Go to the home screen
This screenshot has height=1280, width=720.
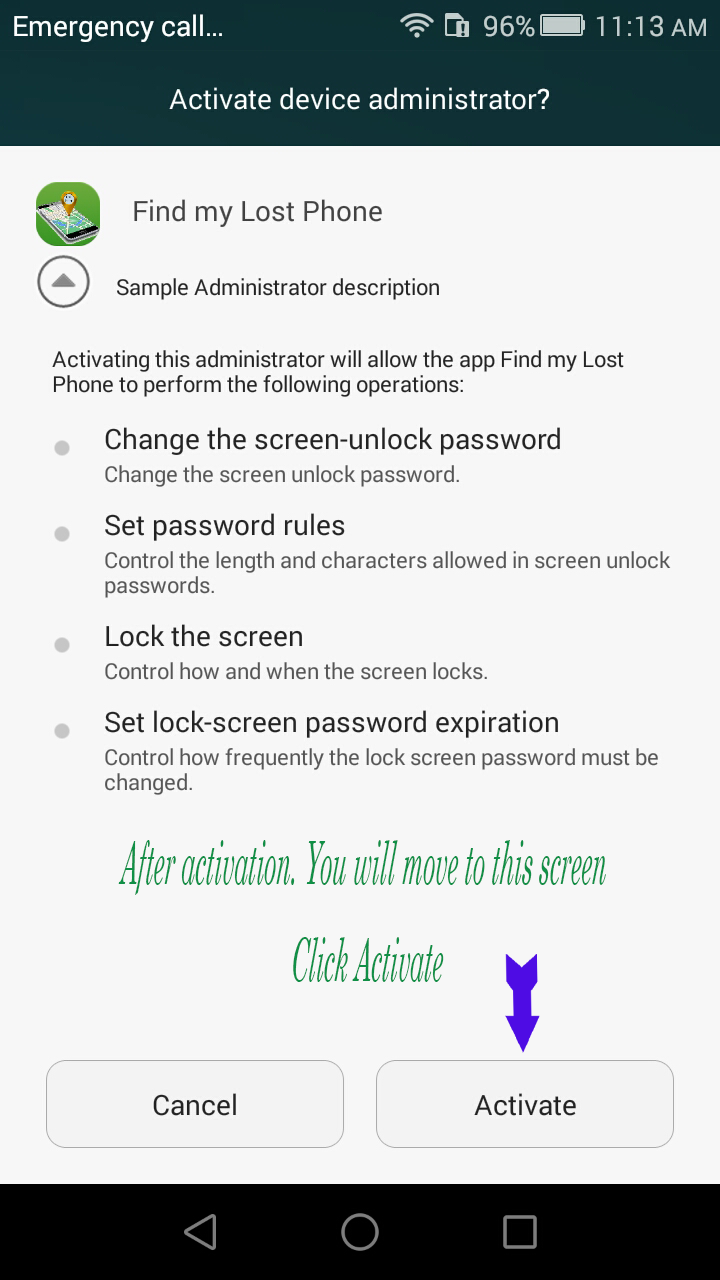(x=360, y=1232)
